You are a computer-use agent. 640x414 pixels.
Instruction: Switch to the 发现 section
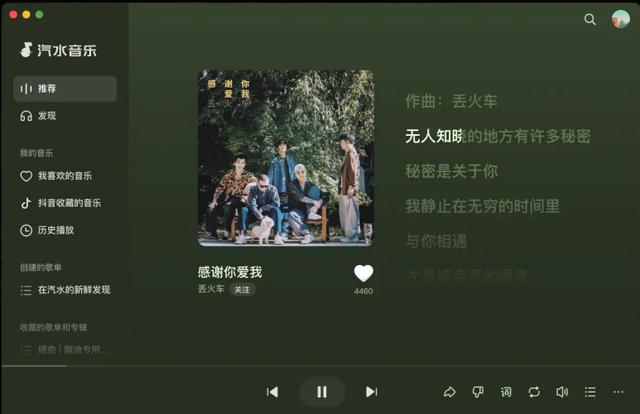[x=65, y=116]
